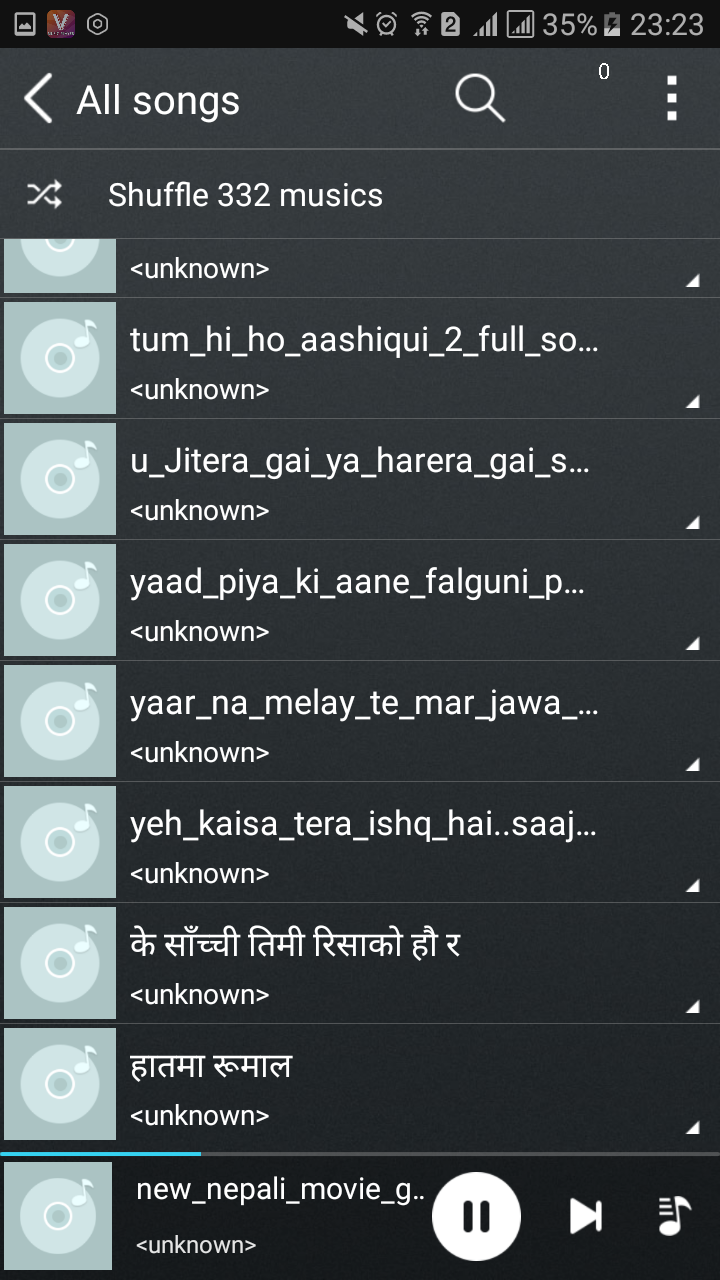Go back from All songs
This screenshot has width=720, height=1280.
click(x=38, y=100)
